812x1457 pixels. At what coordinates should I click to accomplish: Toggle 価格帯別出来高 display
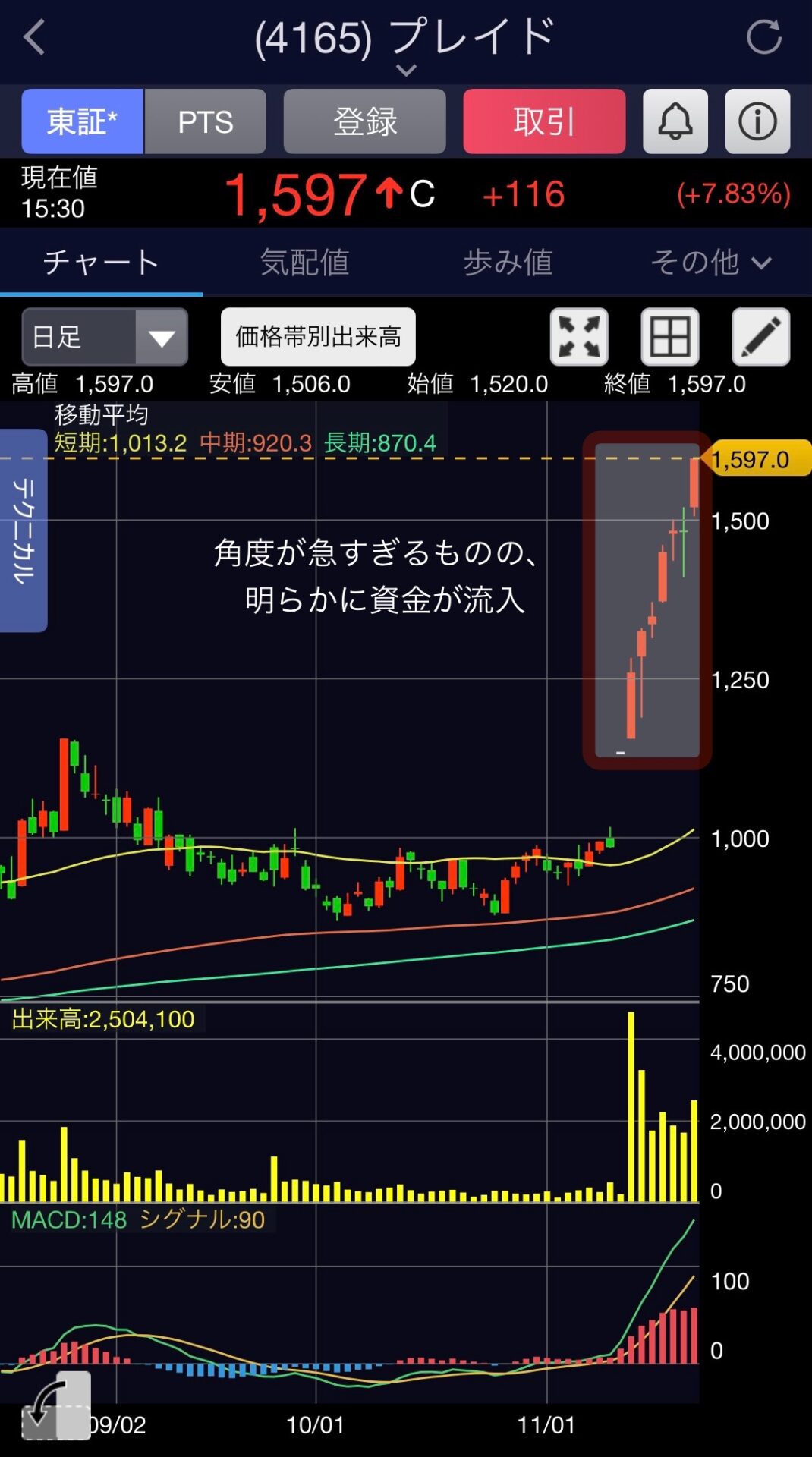tap(318, 337)
